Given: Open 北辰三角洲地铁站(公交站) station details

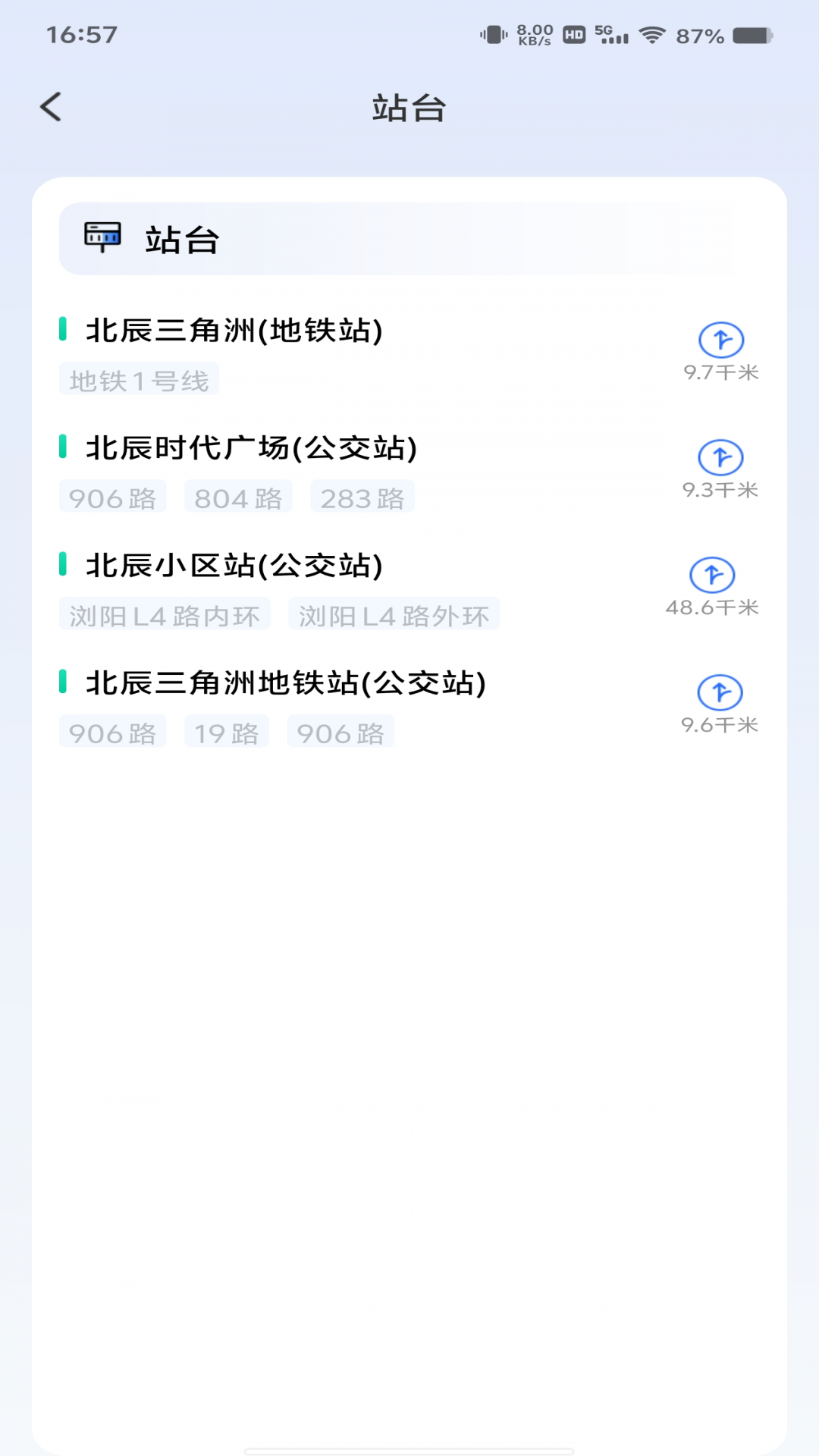Looking at the screenshot, I should [285, 683].
